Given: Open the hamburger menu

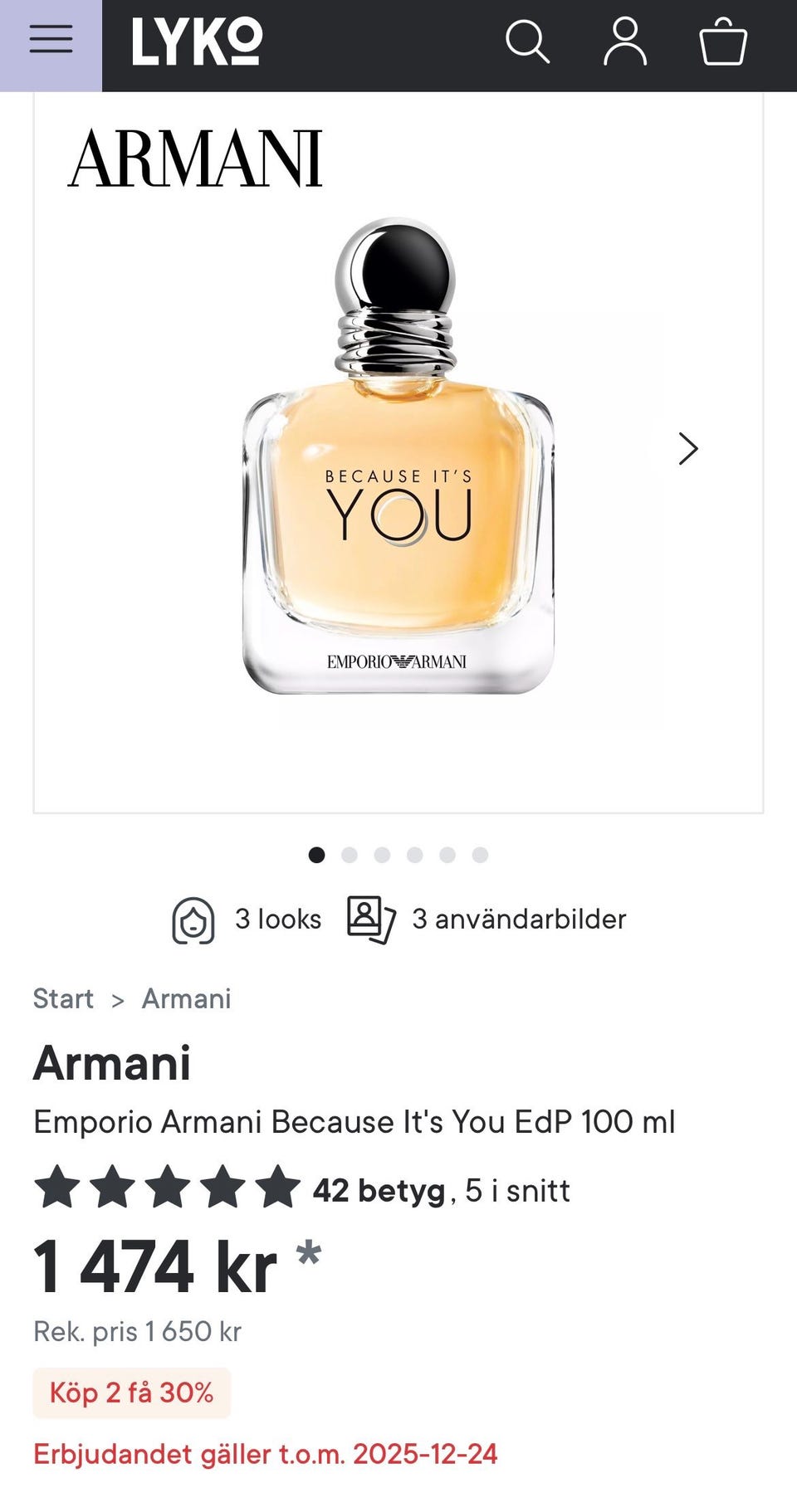Looking at the screenshot, I should coord(51,40).
